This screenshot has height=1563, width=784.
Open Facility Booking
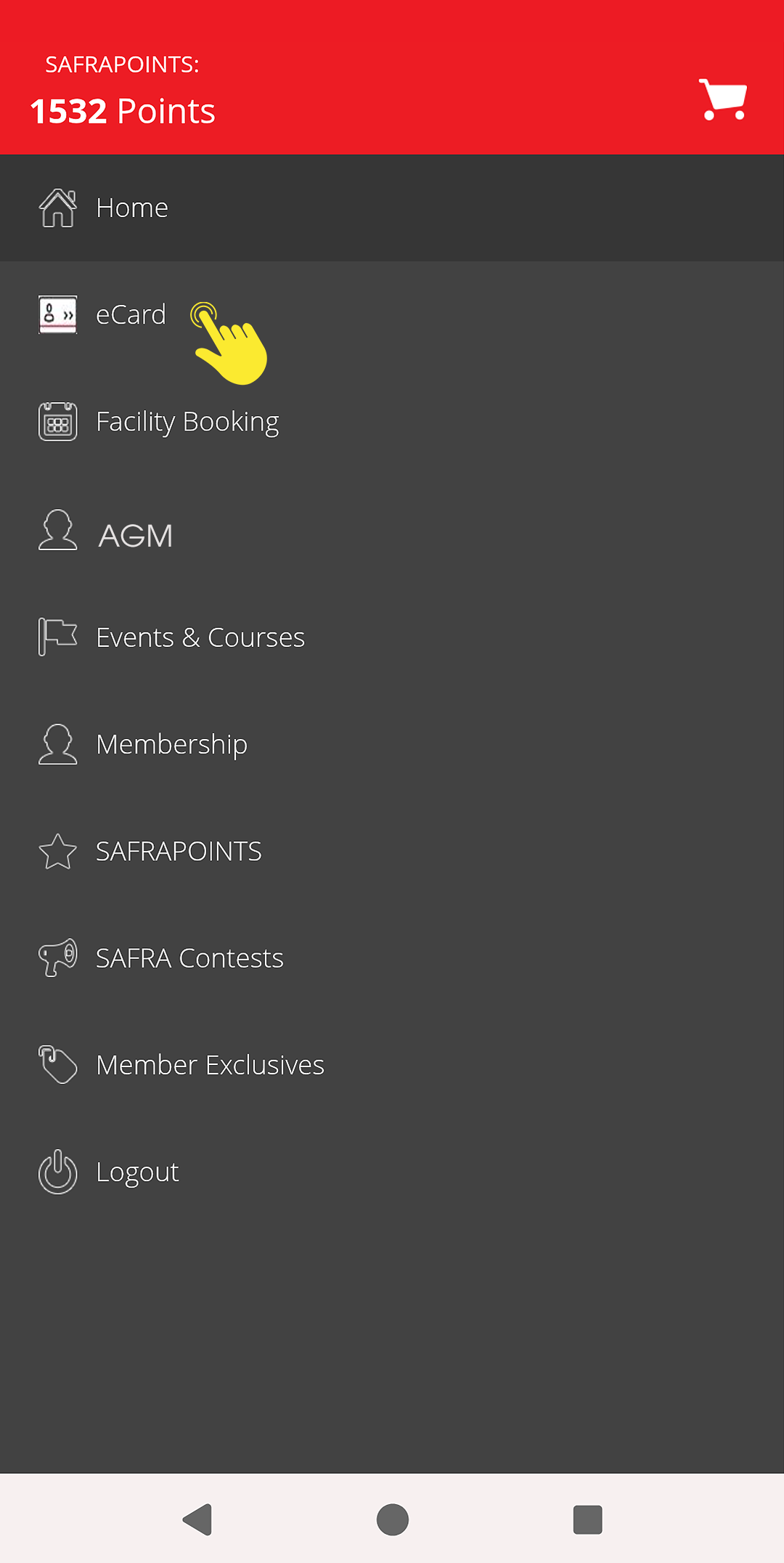coord(187,422)
